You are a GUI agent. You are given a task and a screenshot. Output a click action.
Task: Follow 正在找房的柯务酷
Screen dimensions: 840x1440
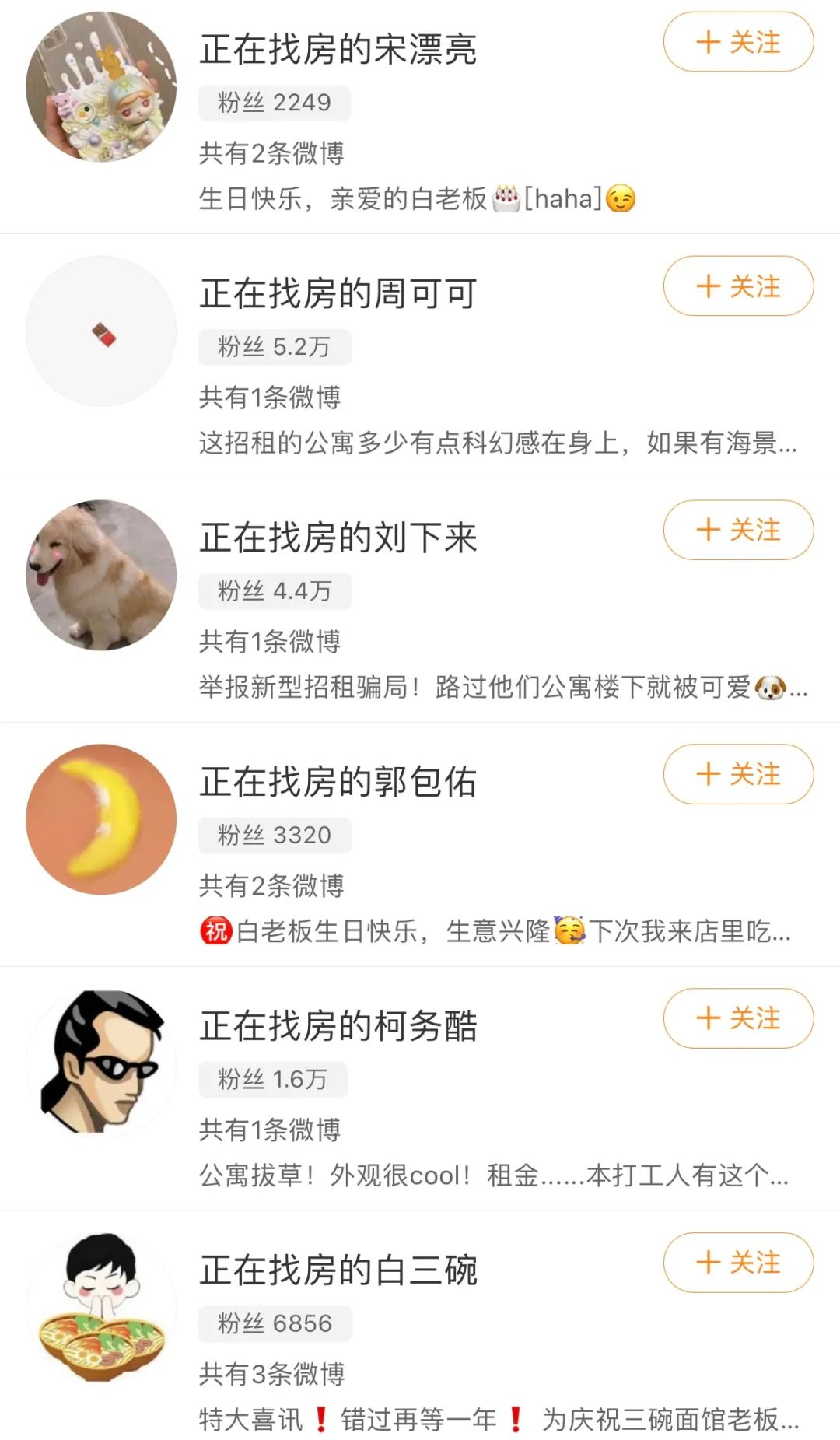(738, 1018)
